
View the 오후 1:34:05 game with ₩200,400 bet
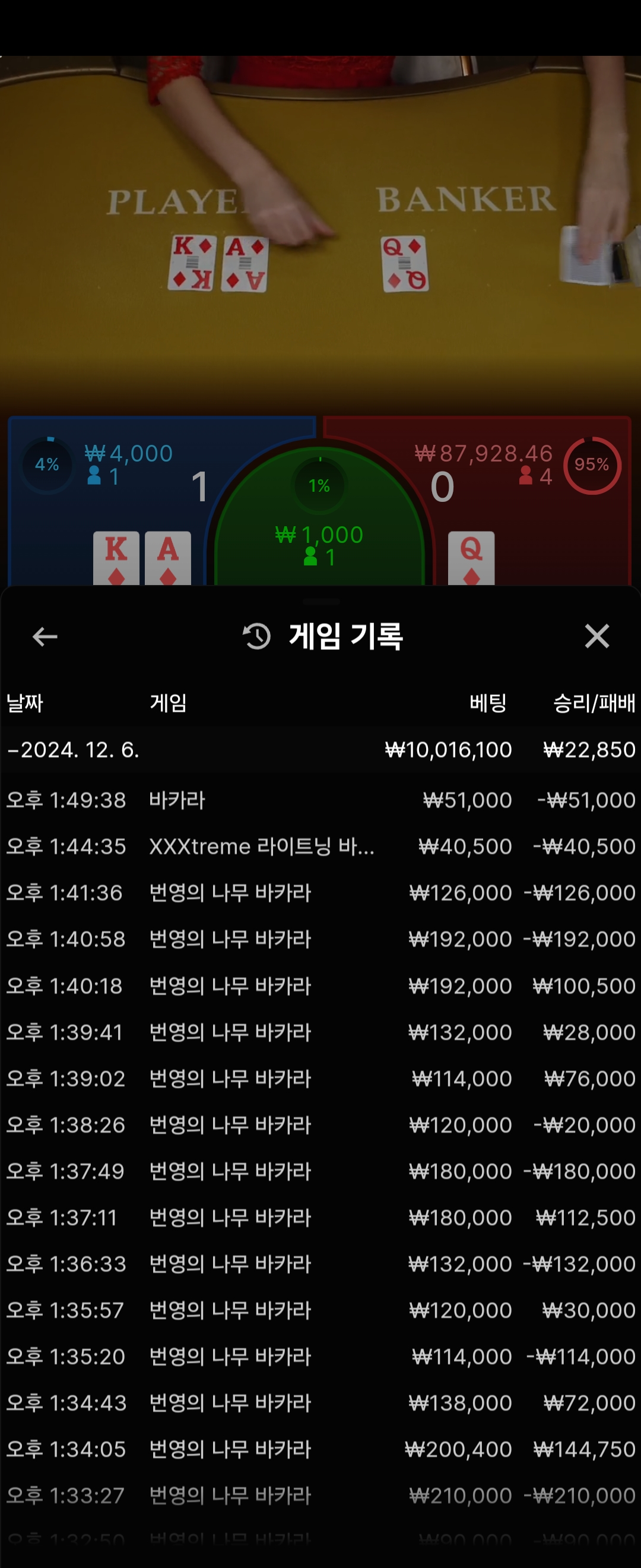[320, 1449]
